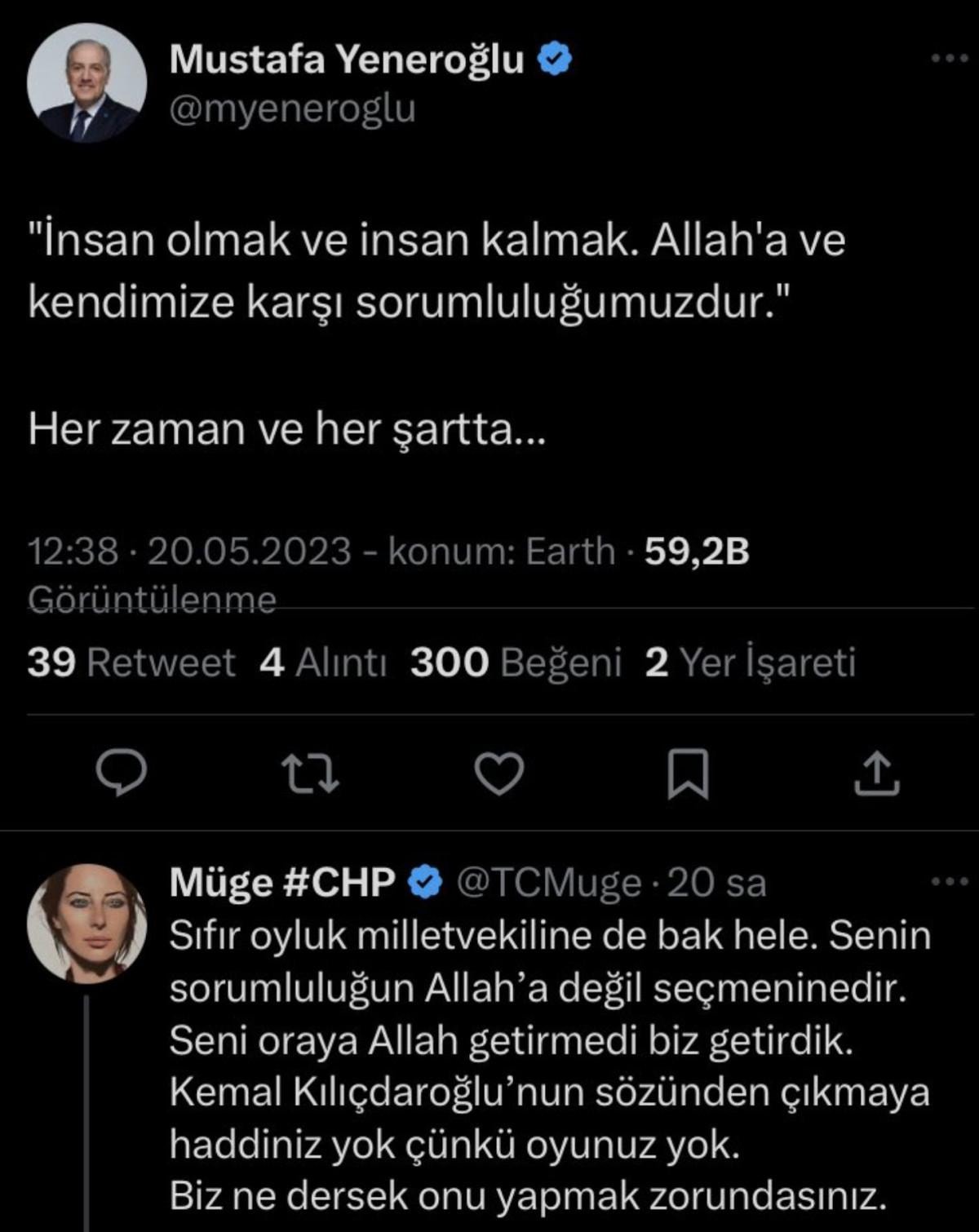Open Mustafa Yeneroğlu's profile picture

pos(86,82)
